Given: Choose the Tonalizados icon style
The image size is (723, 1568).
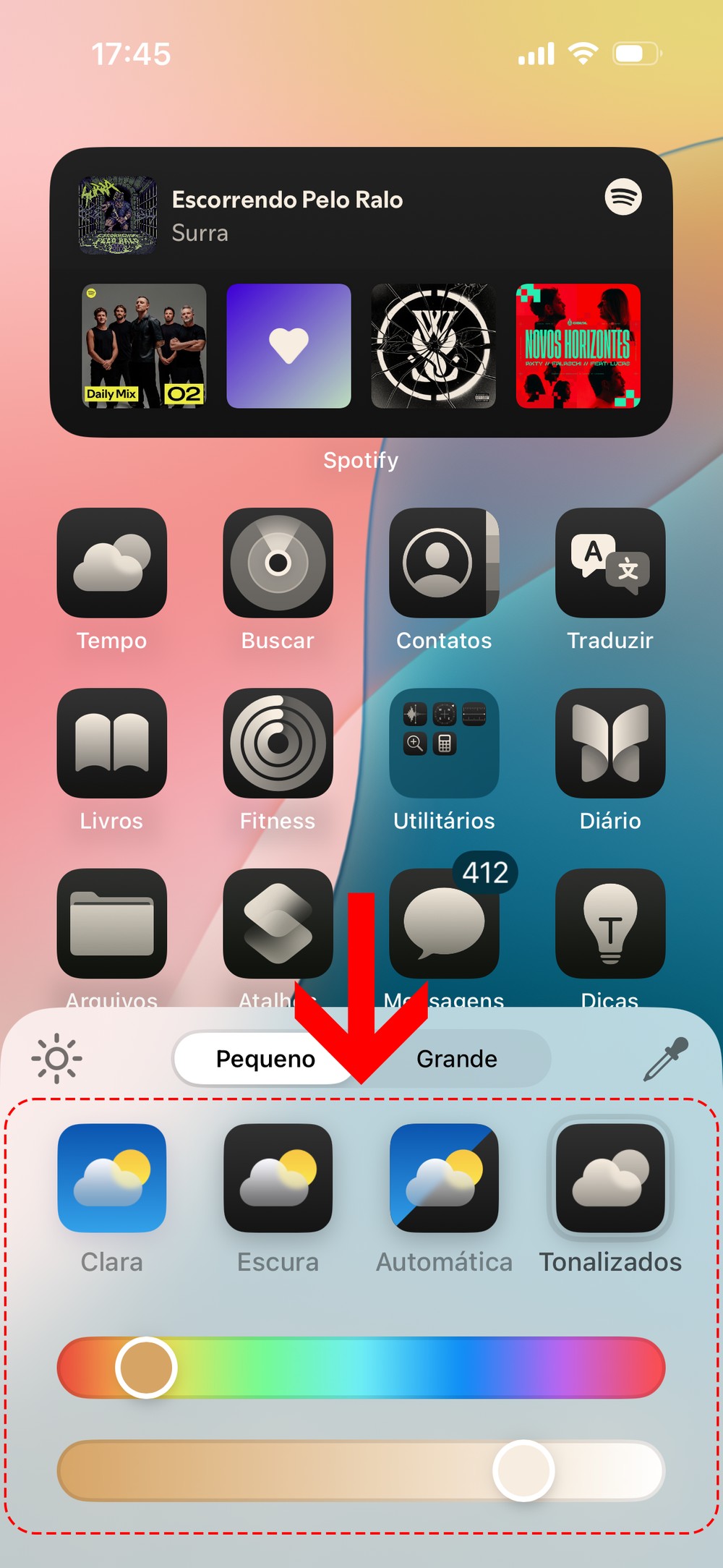Looking at the screenshot, I should coord(610,1178).
